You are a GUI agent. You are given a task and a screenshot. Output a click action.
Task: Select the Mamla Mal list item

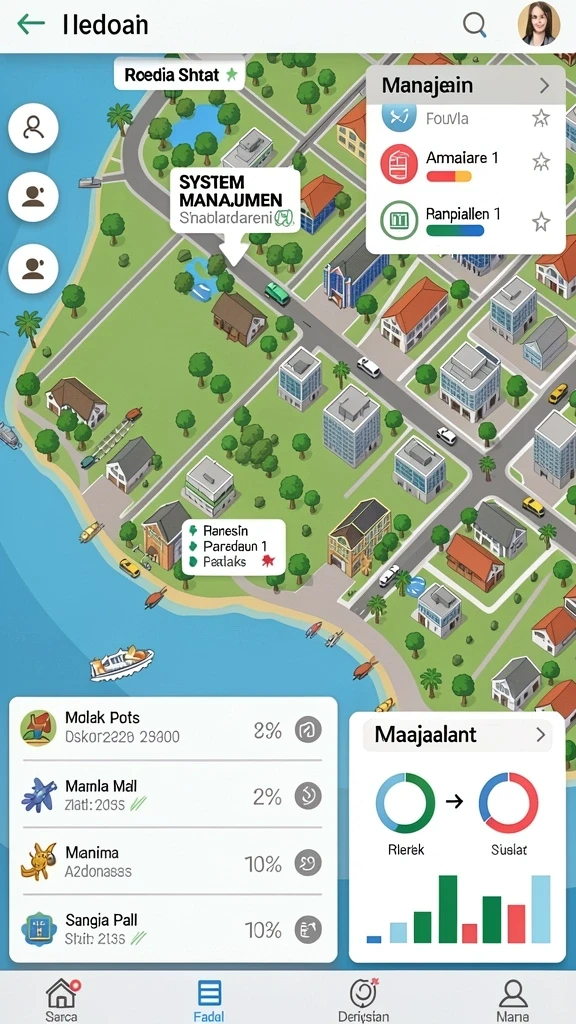[x=173, y=795]
